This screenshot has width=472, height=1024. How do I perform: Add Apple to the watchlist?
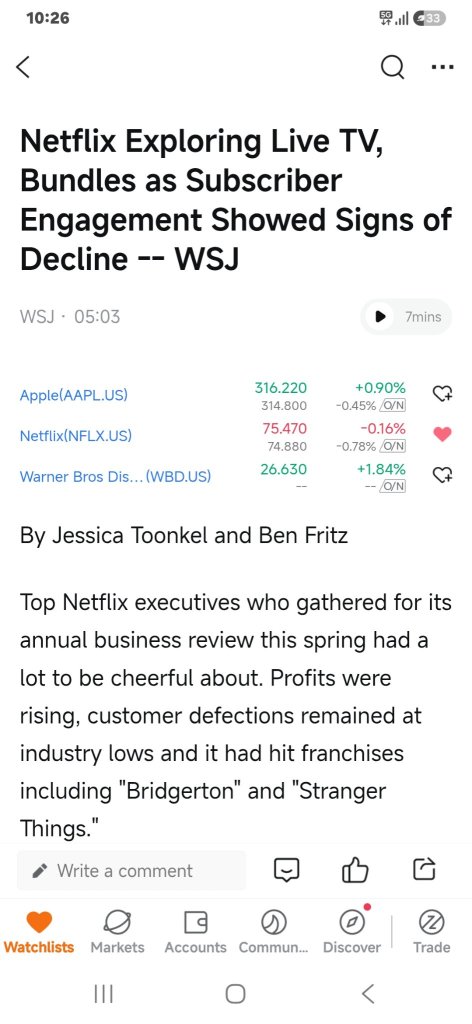coord(443,393)
